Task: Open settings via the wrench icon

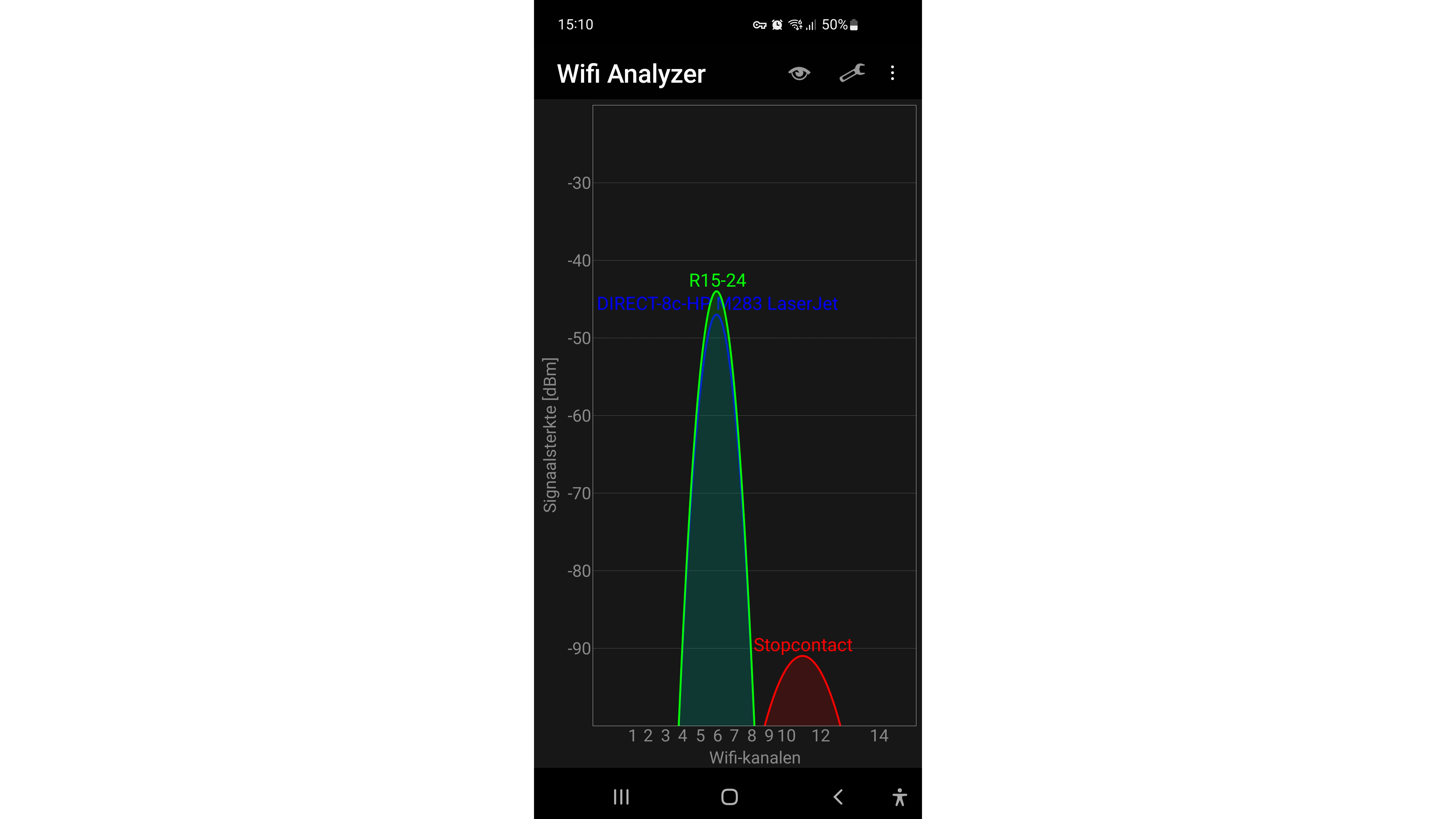Action: tap(852, 74)
